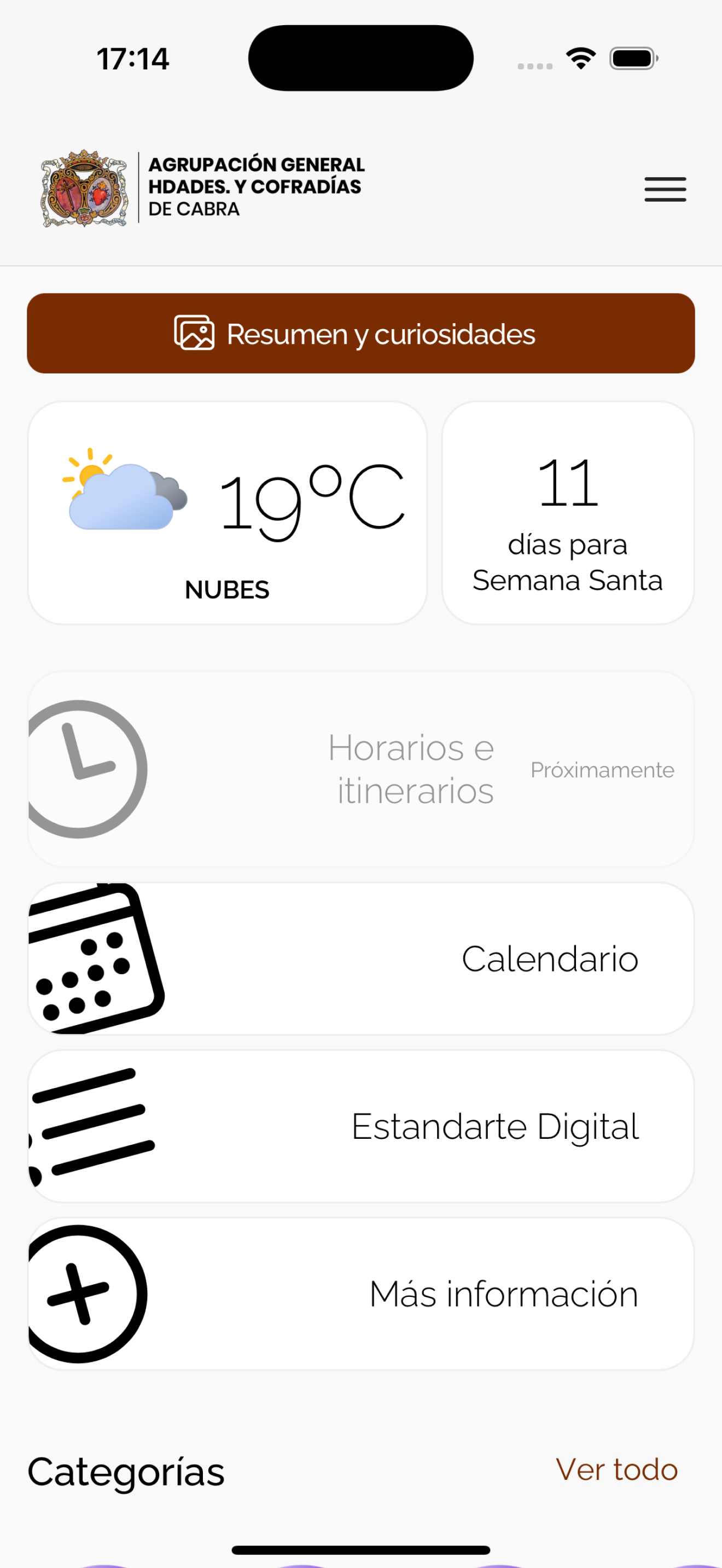Open Más información

pyautogui.click(x=361, y=1294)
